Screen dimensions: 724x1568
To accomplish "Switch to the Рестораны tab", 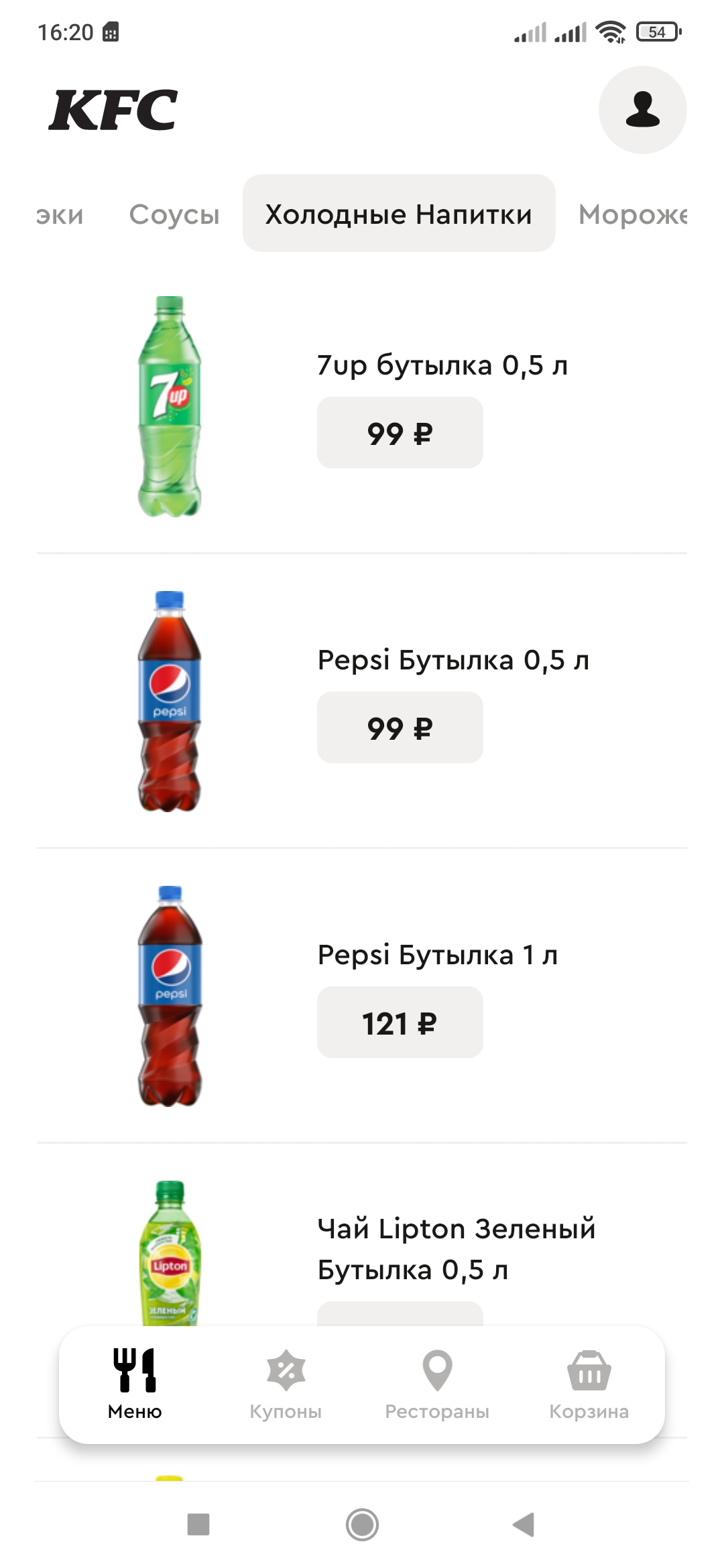I will tap(437, 1384).
